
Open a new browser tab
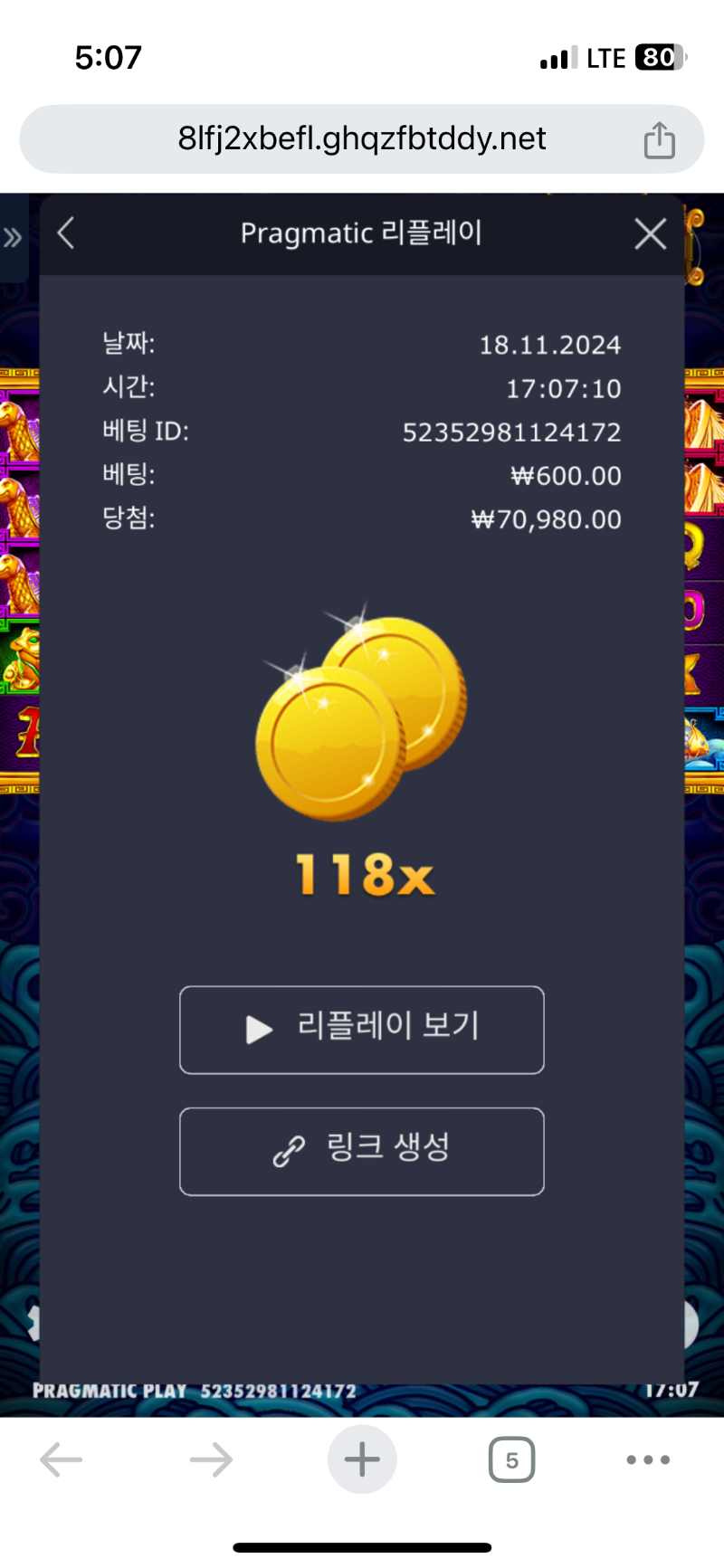362,1459
